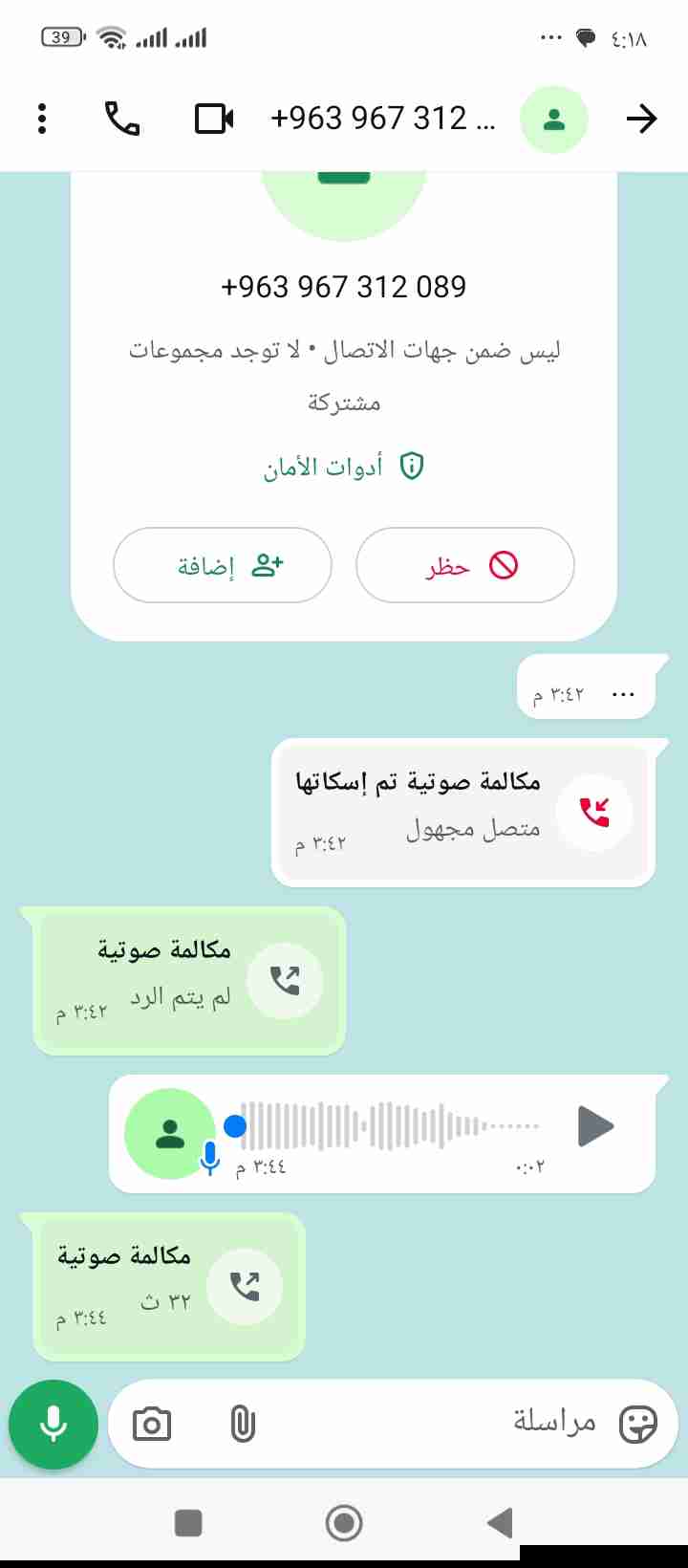The image size is (688, 1568).
Task: Tap the silenced voice call entry
Action: click(x=462, y=812)
